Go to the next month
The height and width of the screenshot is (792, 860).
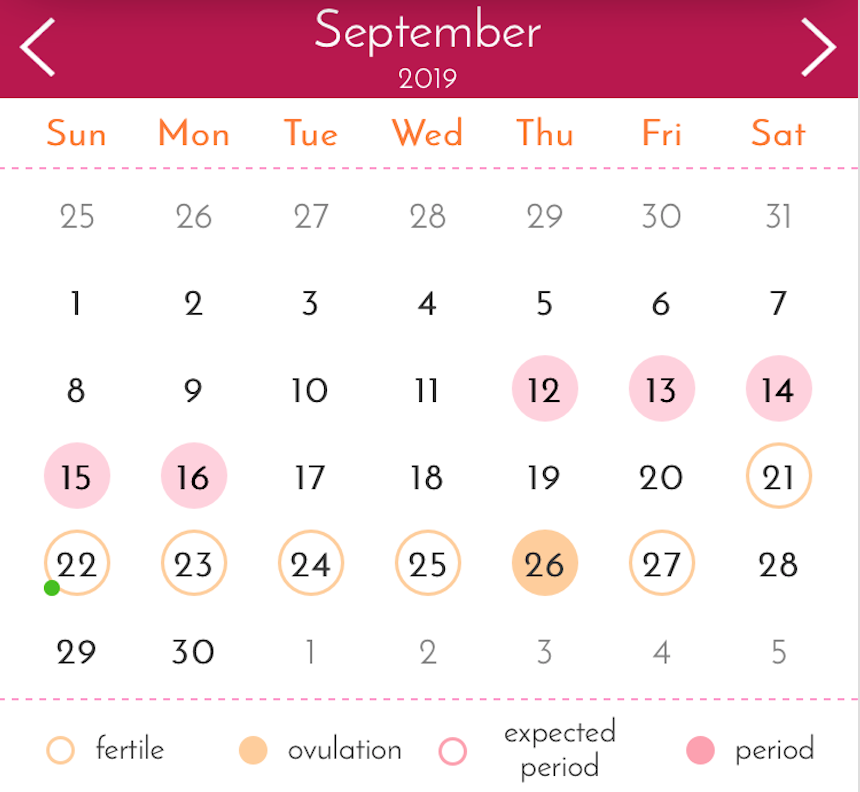point(818,47)
